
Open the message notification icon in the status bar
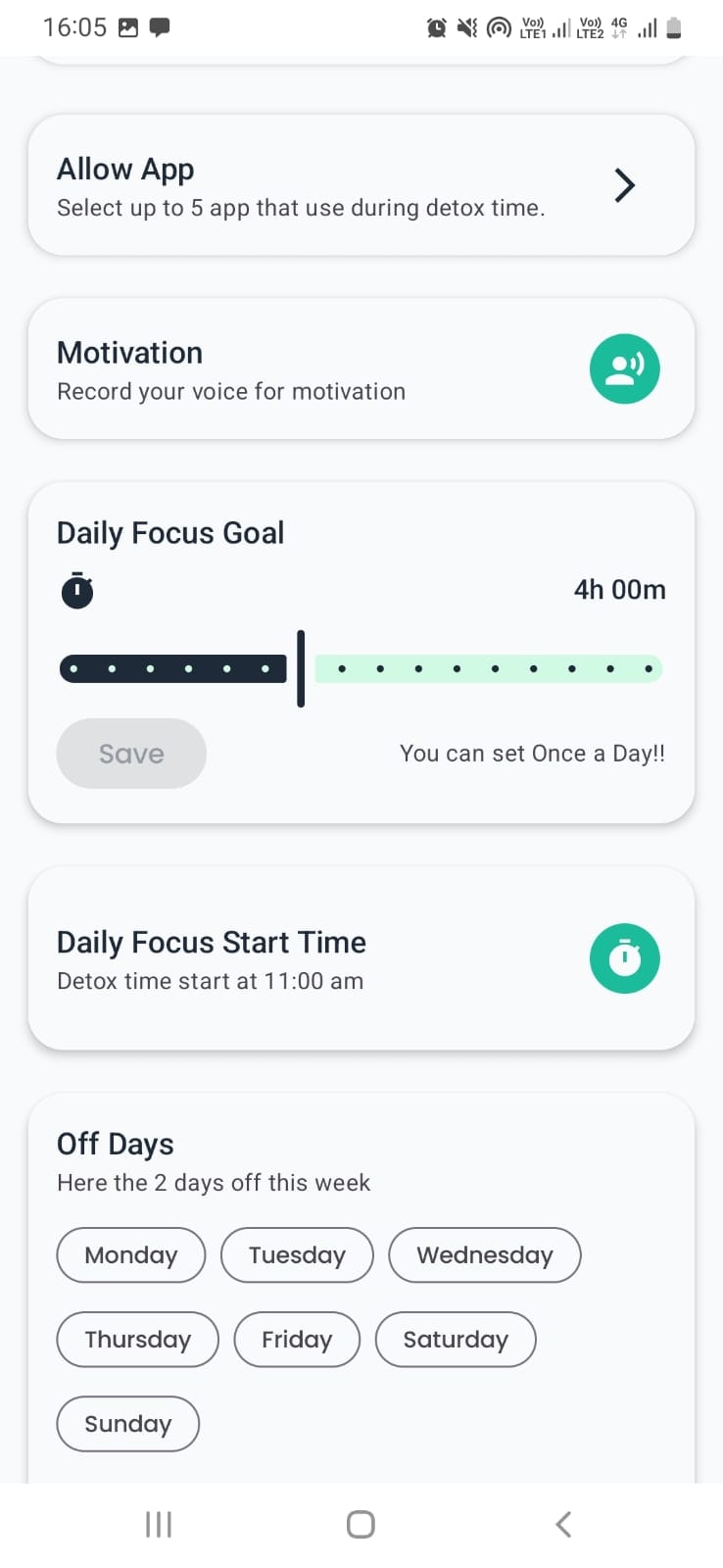tap(160, 27)
